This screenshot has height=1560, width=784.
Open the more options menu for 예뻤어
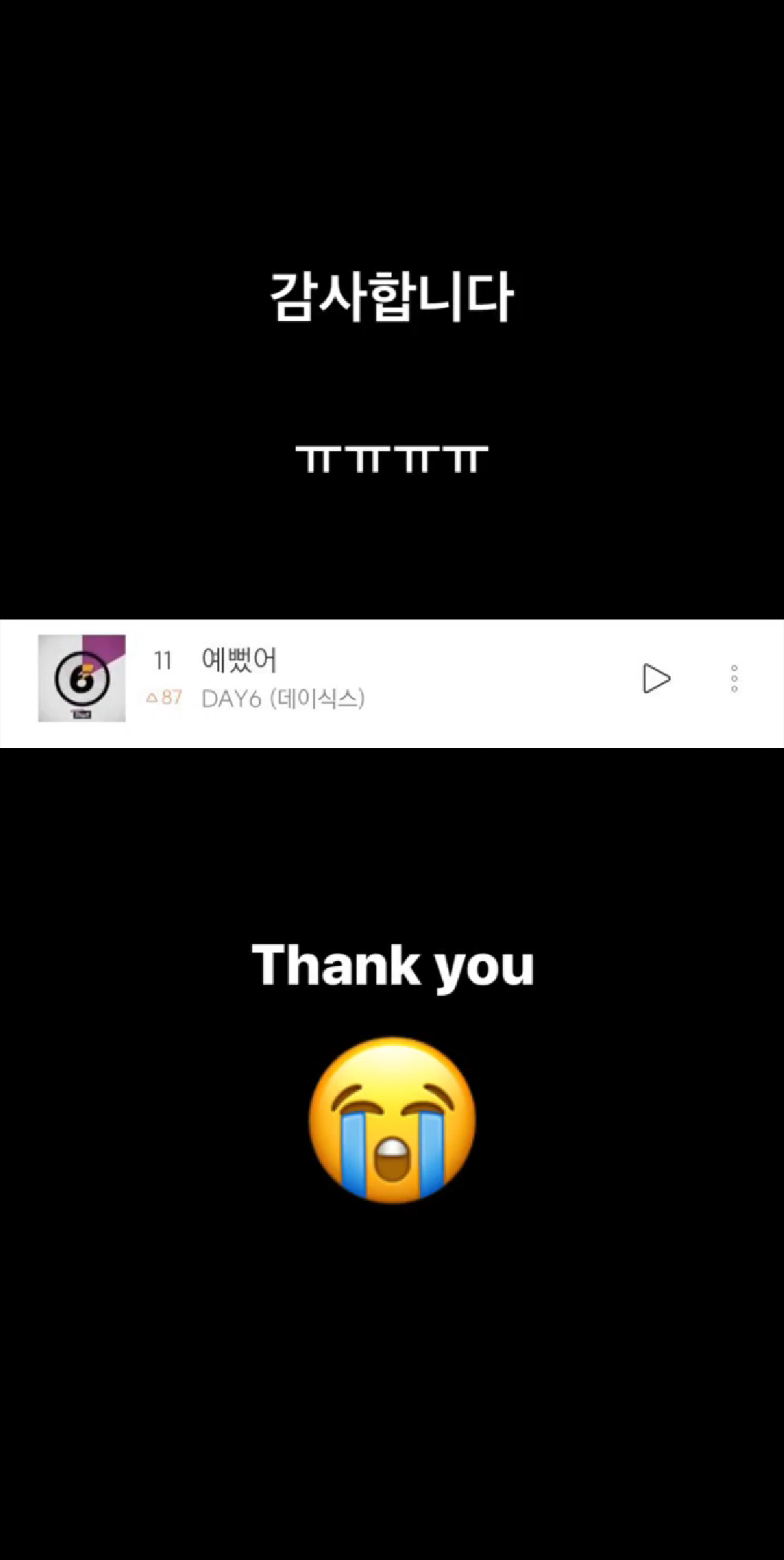click(733, 678)
